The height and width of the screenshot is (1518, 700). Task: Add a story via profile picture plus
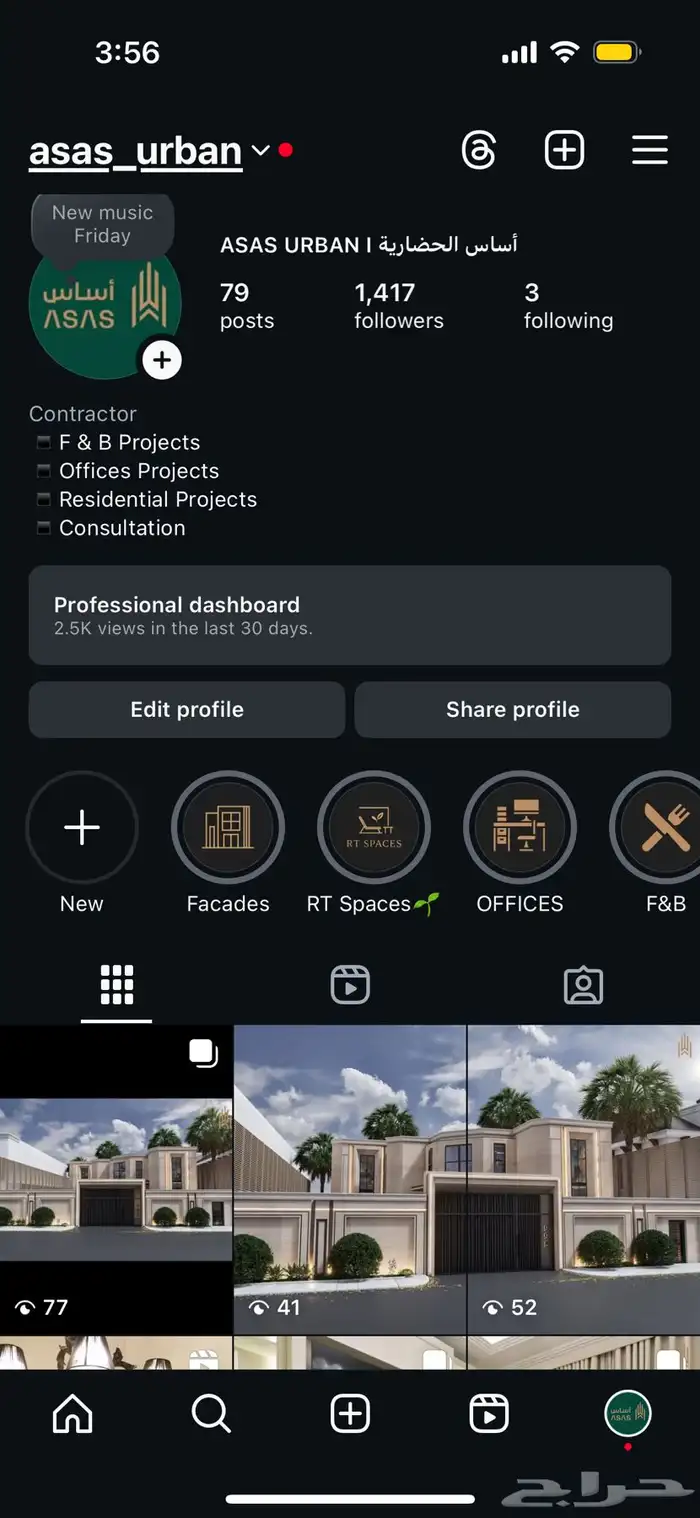click(x=162, y=360)
